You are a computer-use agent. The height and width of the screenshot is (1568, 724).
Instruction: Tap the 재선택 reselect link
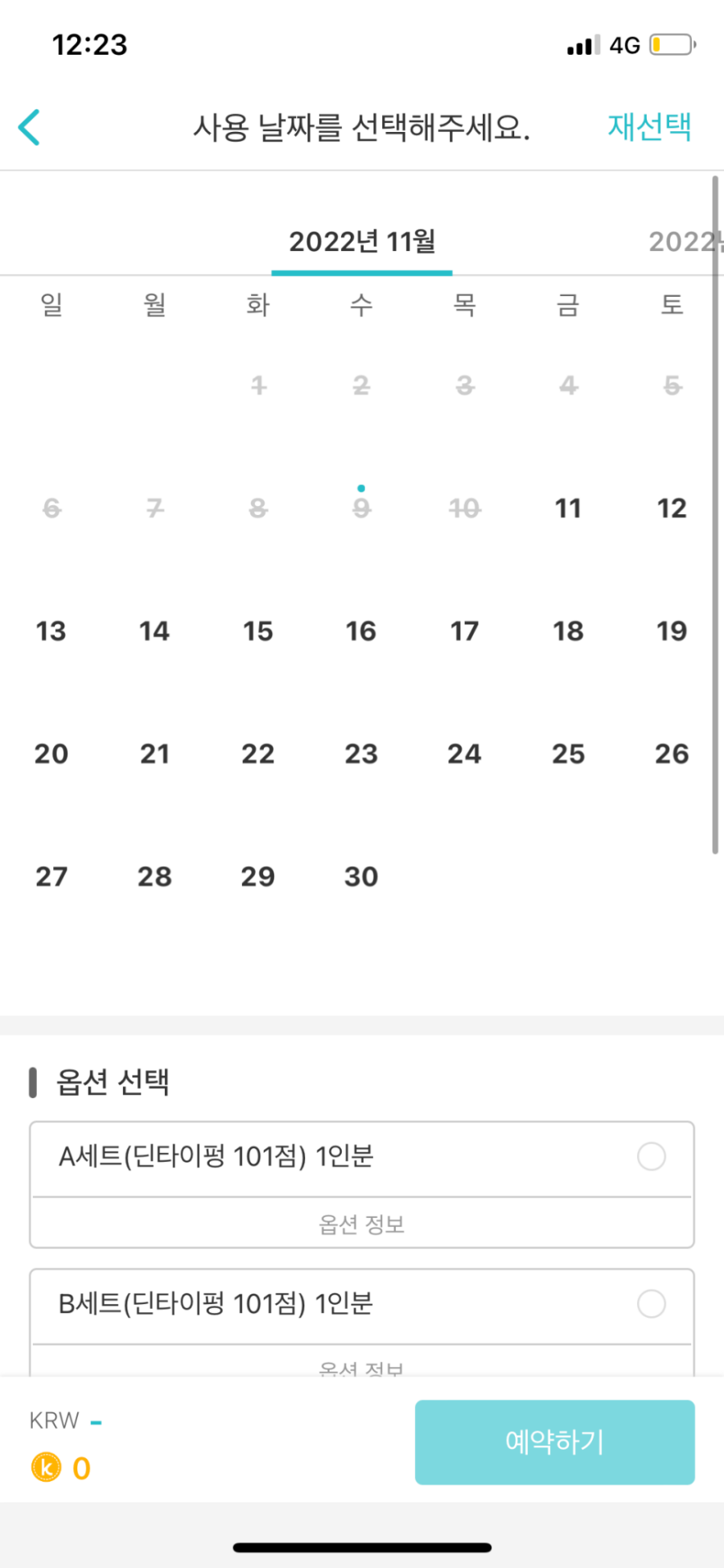coord(649,127)
